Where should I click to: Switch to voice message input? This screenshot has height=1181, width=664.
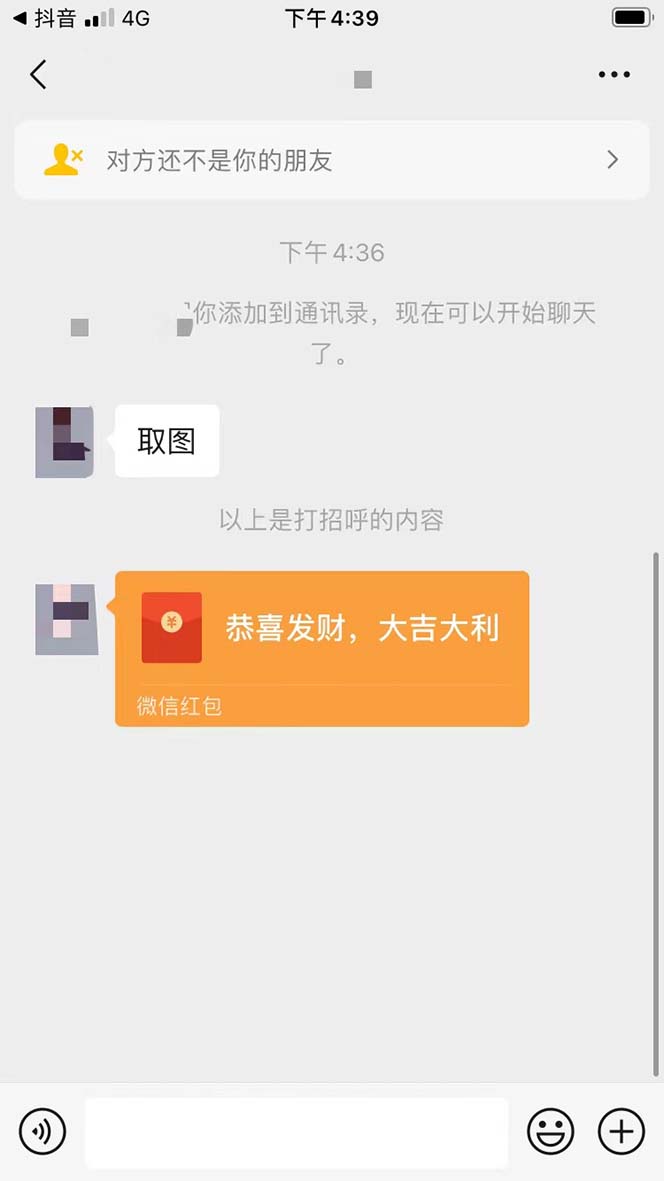[42, 1132]
